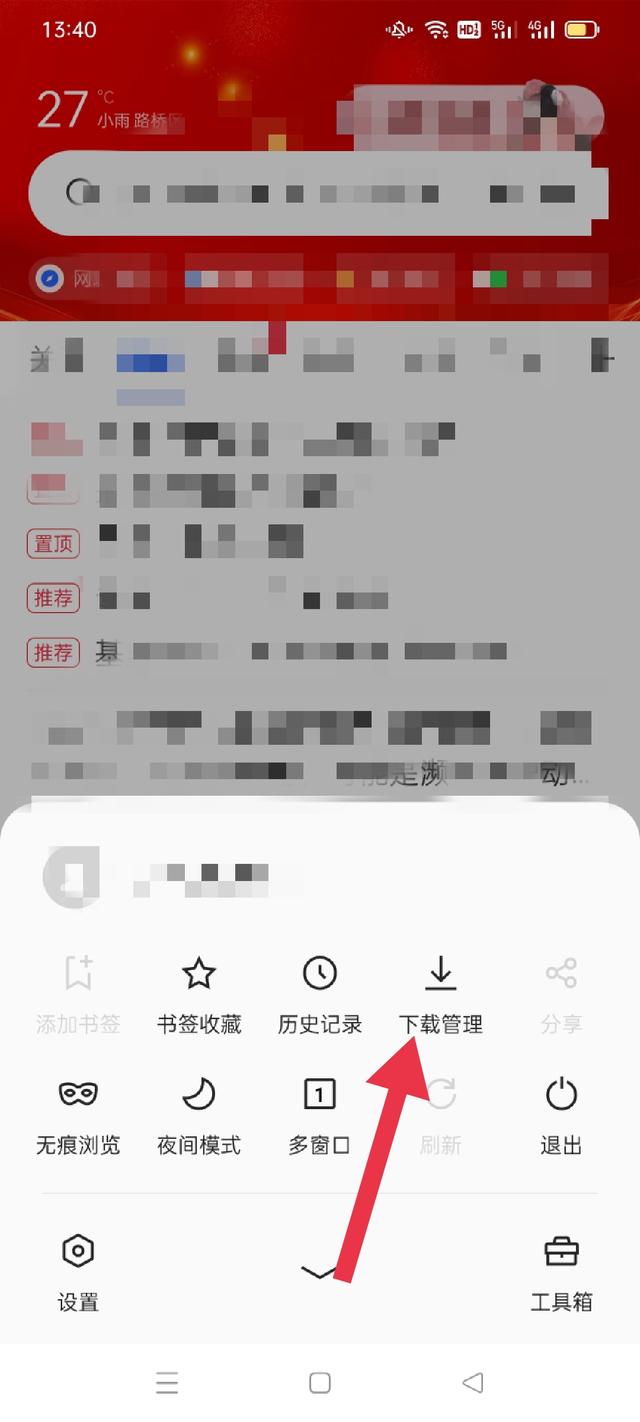The width and height of the screenshot is (640, 1422).
Task: Open 下载管理 download manager
Action: pyautogui.click(x=440, y=994)
